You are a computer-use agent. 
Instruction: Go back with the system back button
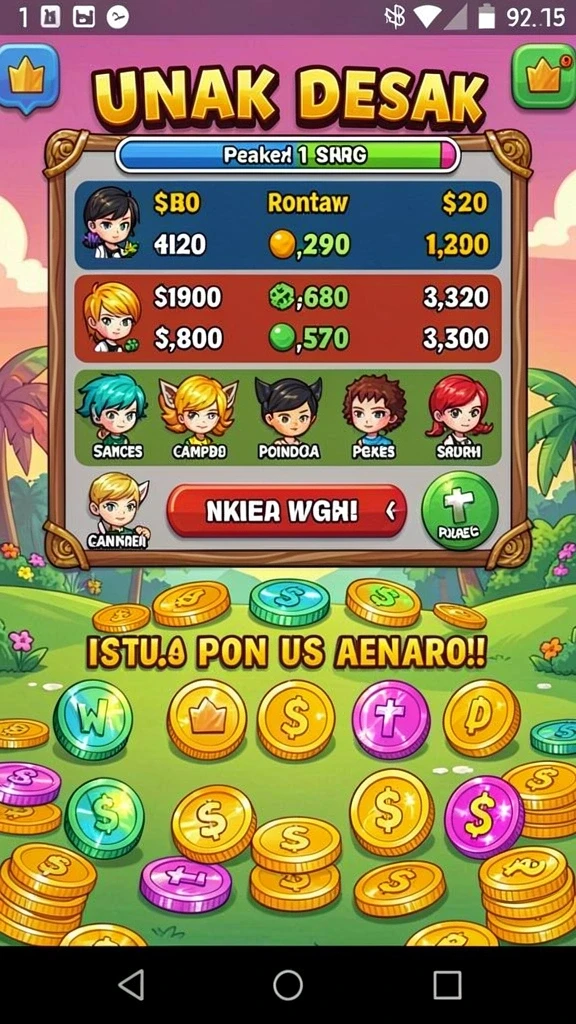131,984
